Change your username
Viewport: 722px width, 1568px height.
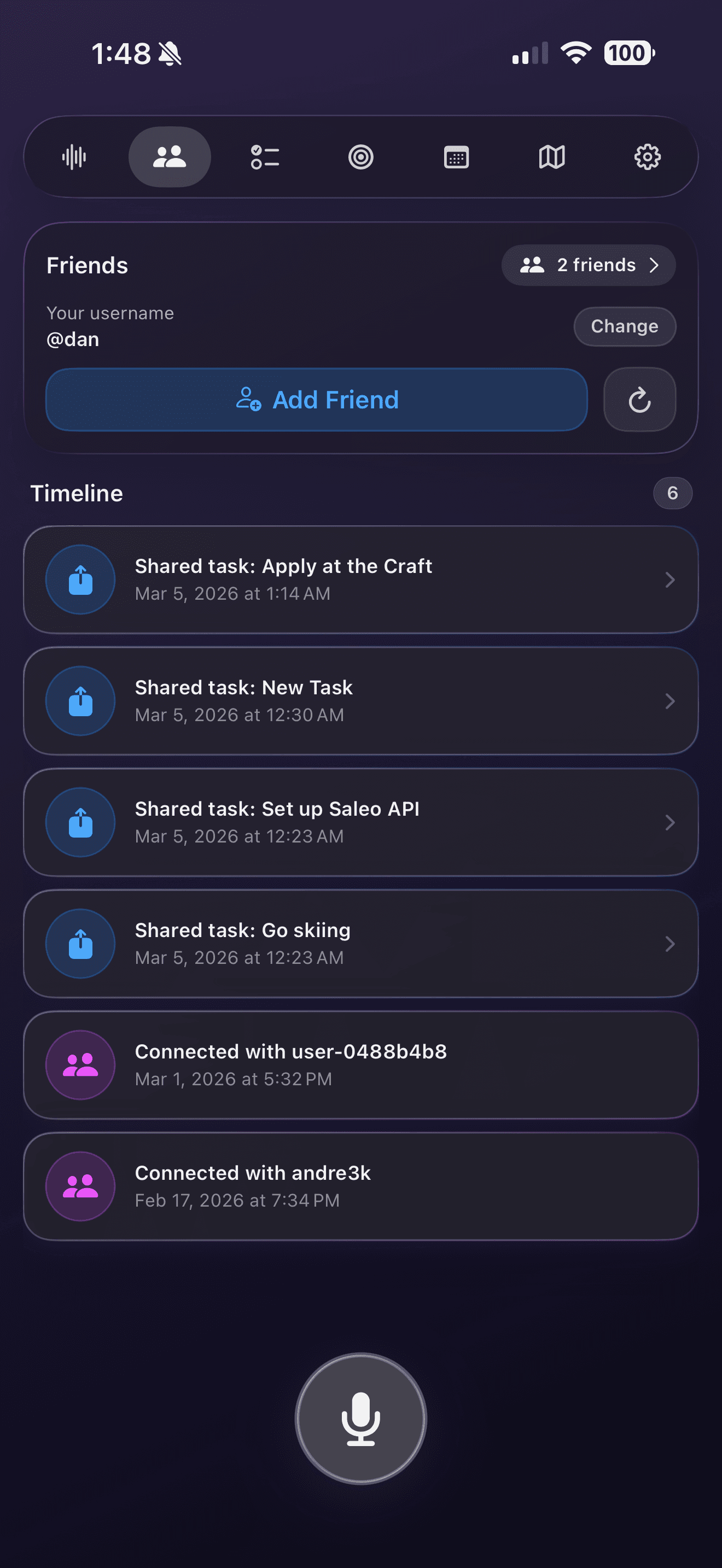pyautogui.click(x=624, y=326)
